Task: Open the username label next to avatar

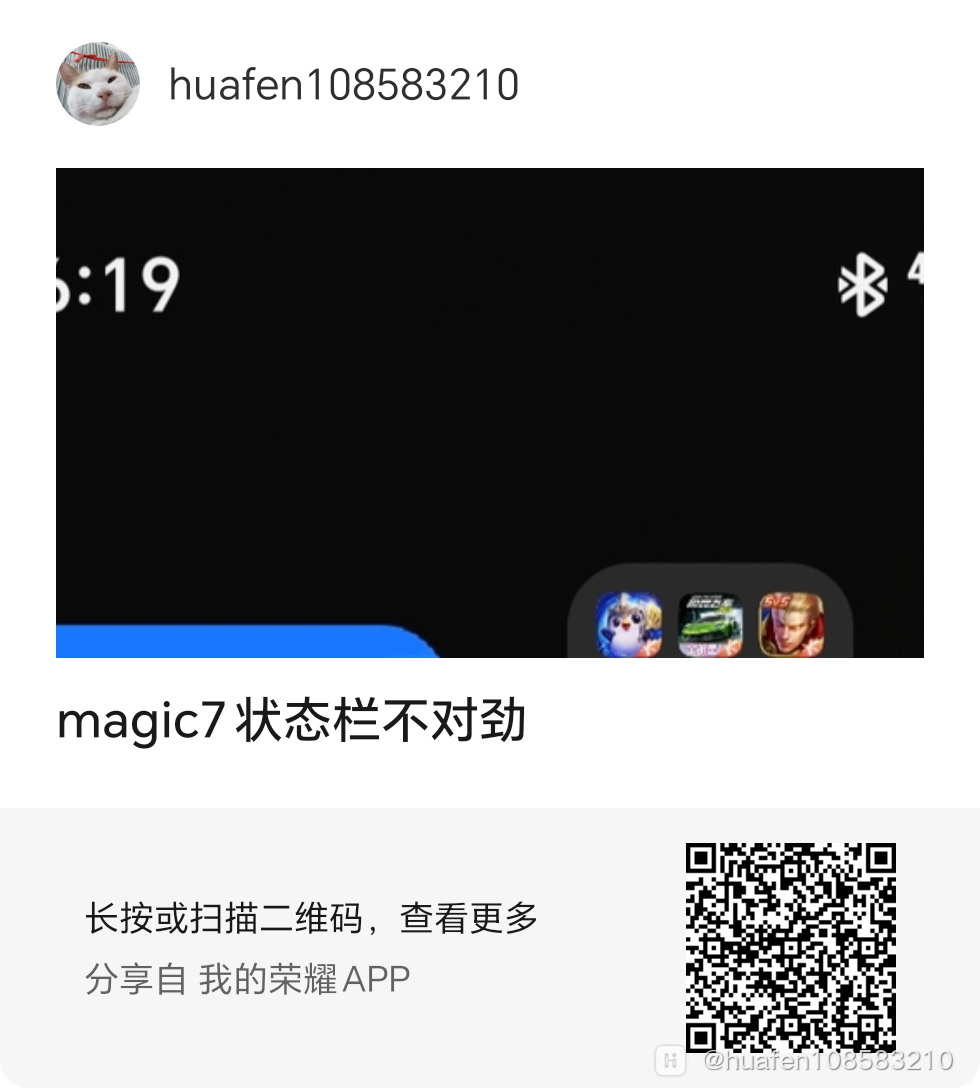Action: [343, 84]
